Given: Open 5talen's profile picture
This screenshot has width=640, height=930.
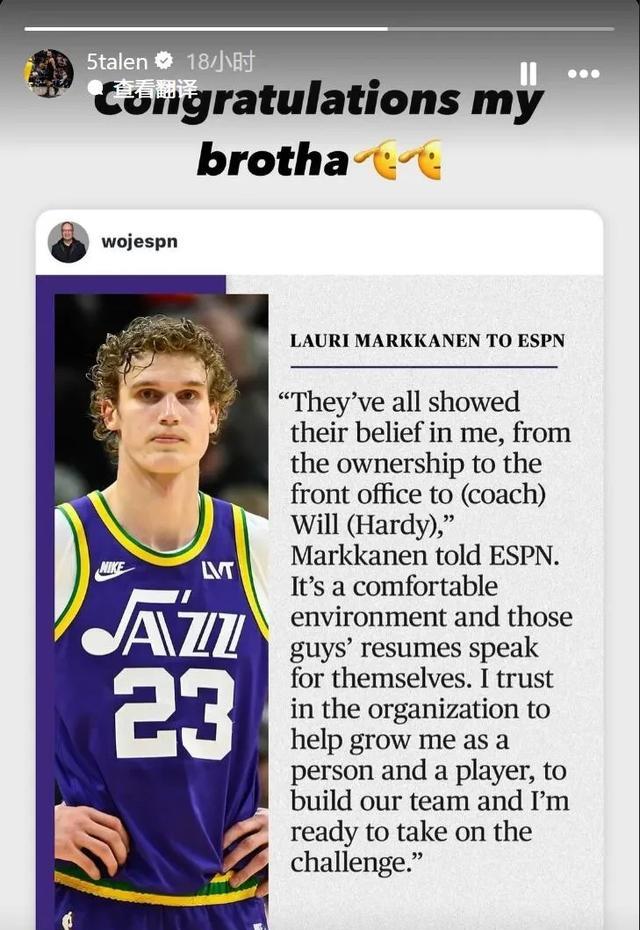Looking at the screenshot, I should pyautogui.click(x=49, y=73).
